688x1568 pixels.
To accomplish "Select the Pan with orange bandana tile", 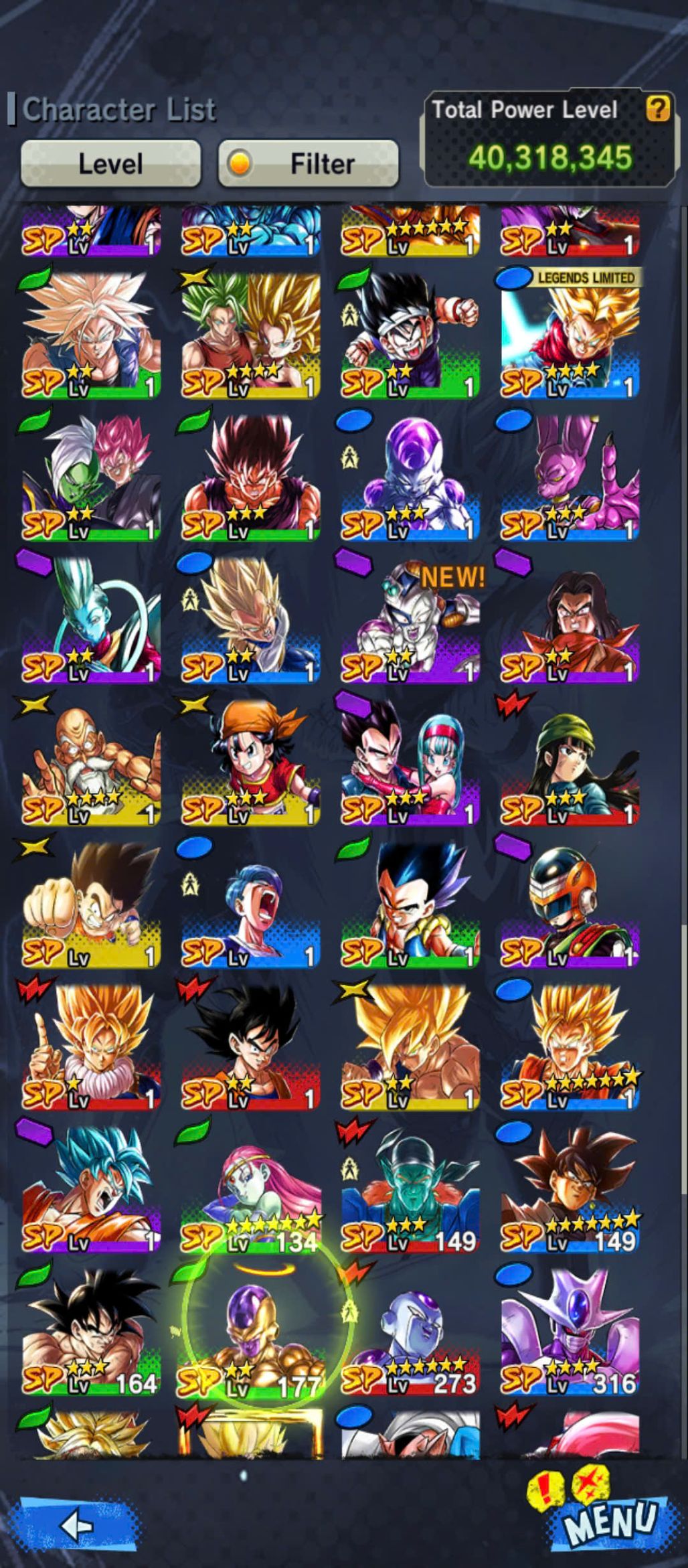I will tap(250, 762).
